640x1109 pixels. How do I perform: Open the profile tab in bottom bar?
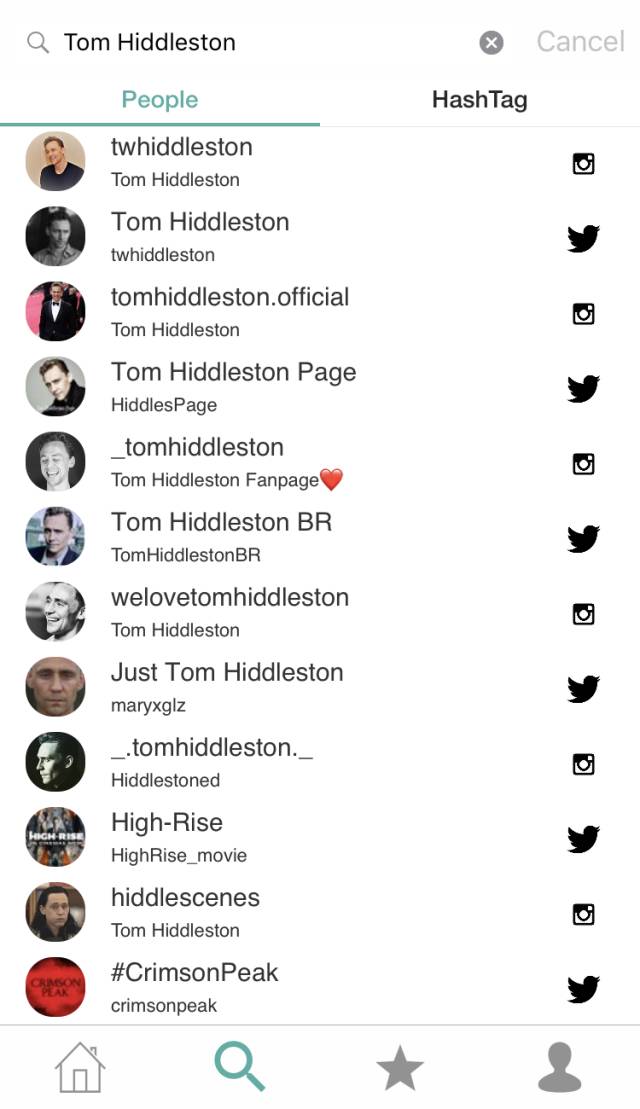coord(559,1067)
